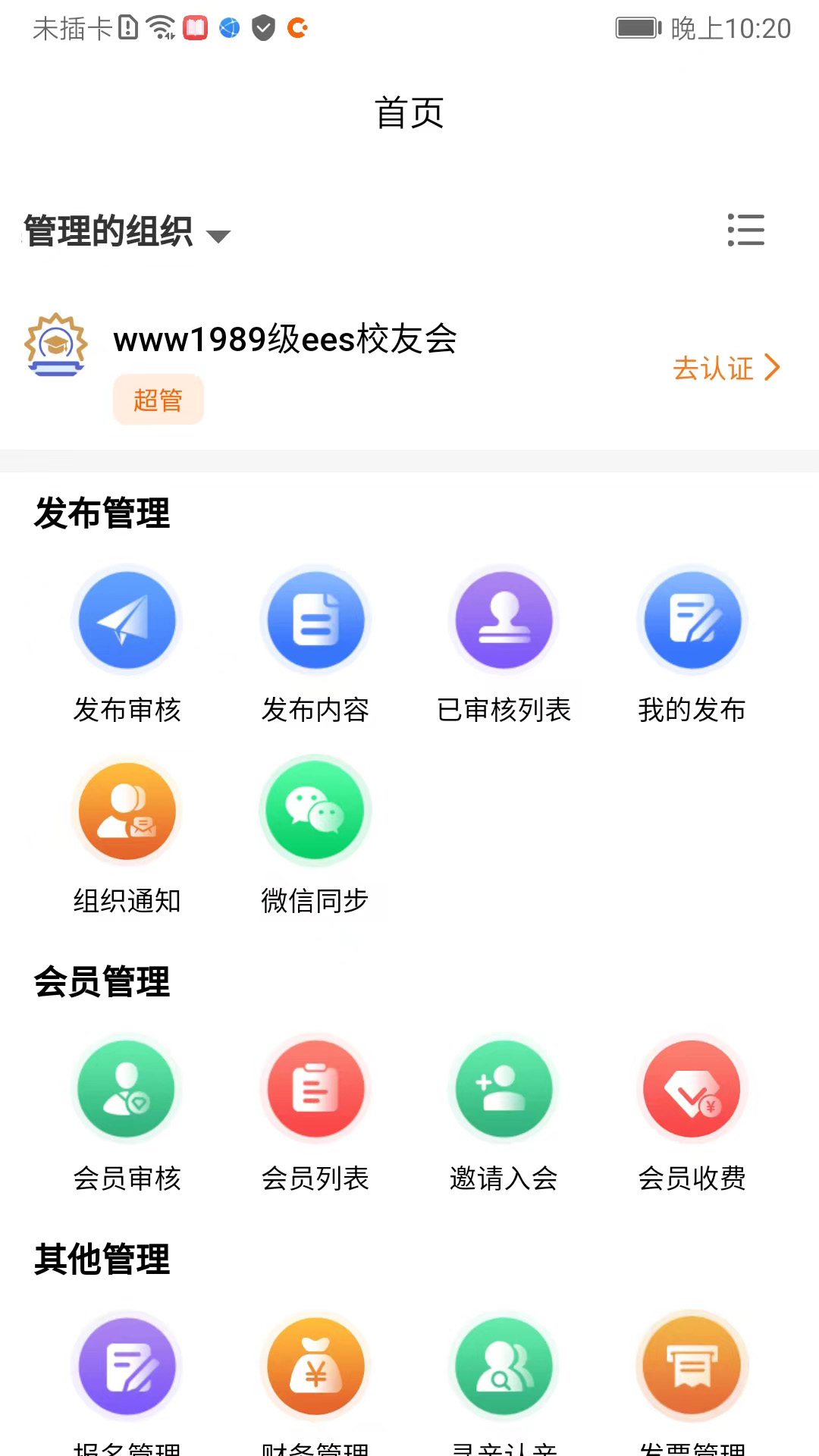Open 发票管理 orange icon
Image resolution: width=819 pixels, height=1456 pixels.
[692, 1367]
